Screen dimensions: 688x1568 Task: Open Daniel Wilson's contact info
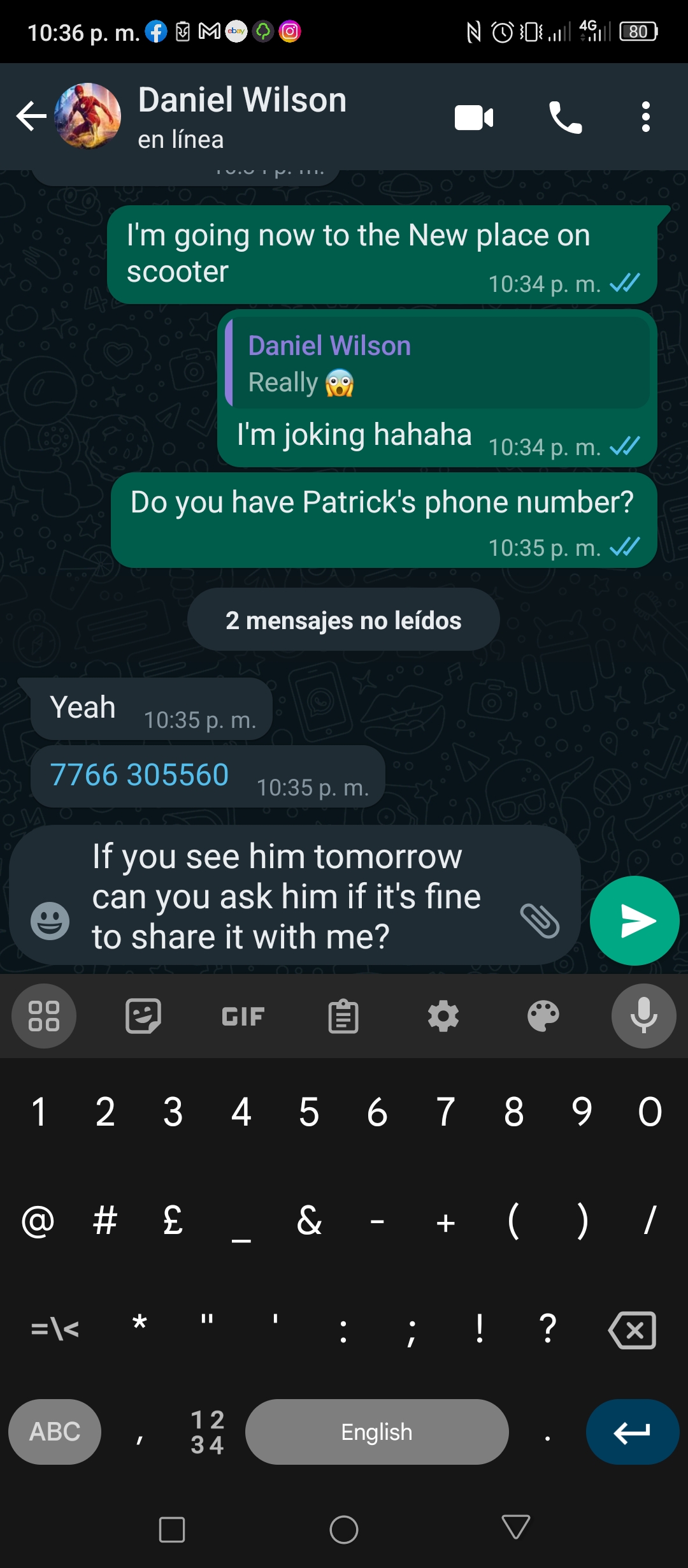click(x=242, y=116)
